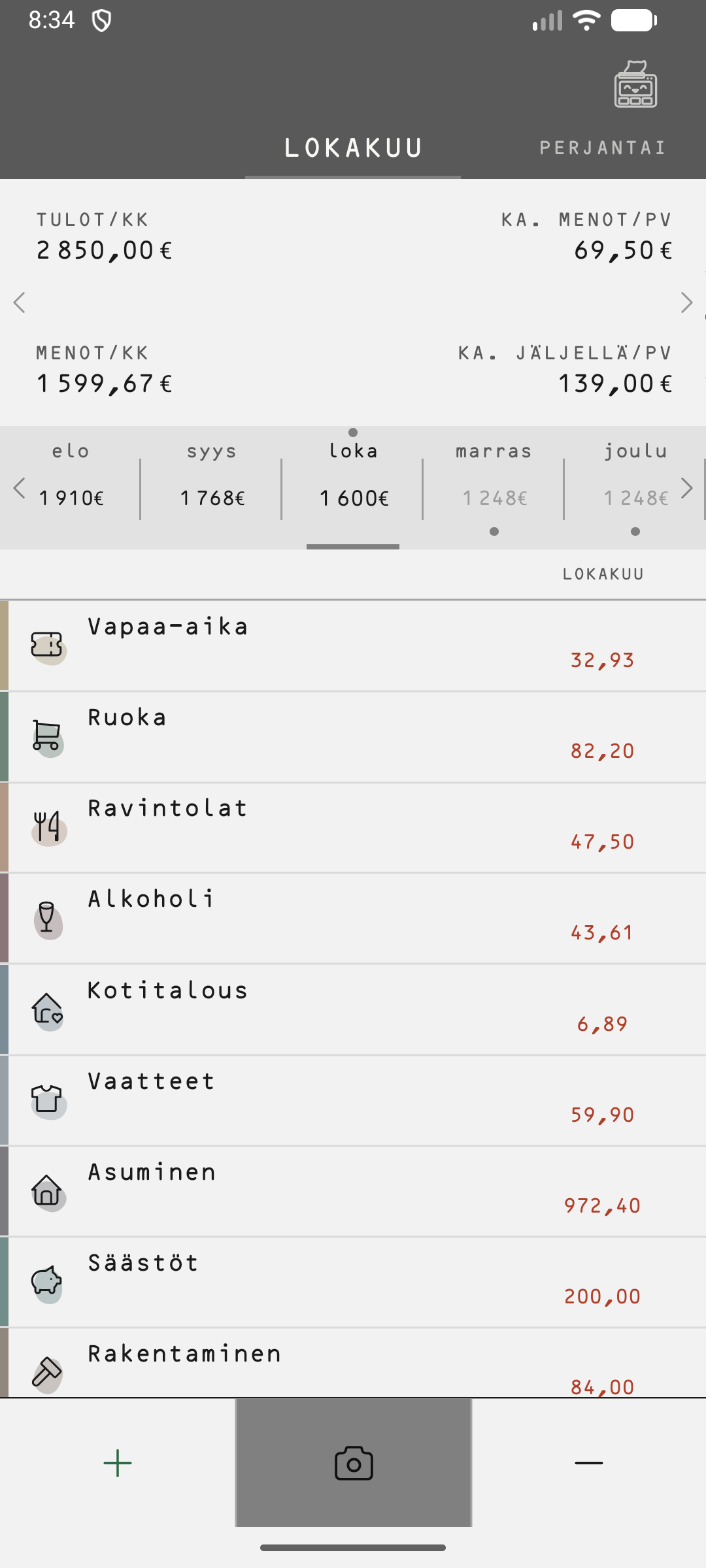Open the Vaatteet category
Image resolution: width=706 pixels, height=1568 pixels.
click(x=353, y=1100)
